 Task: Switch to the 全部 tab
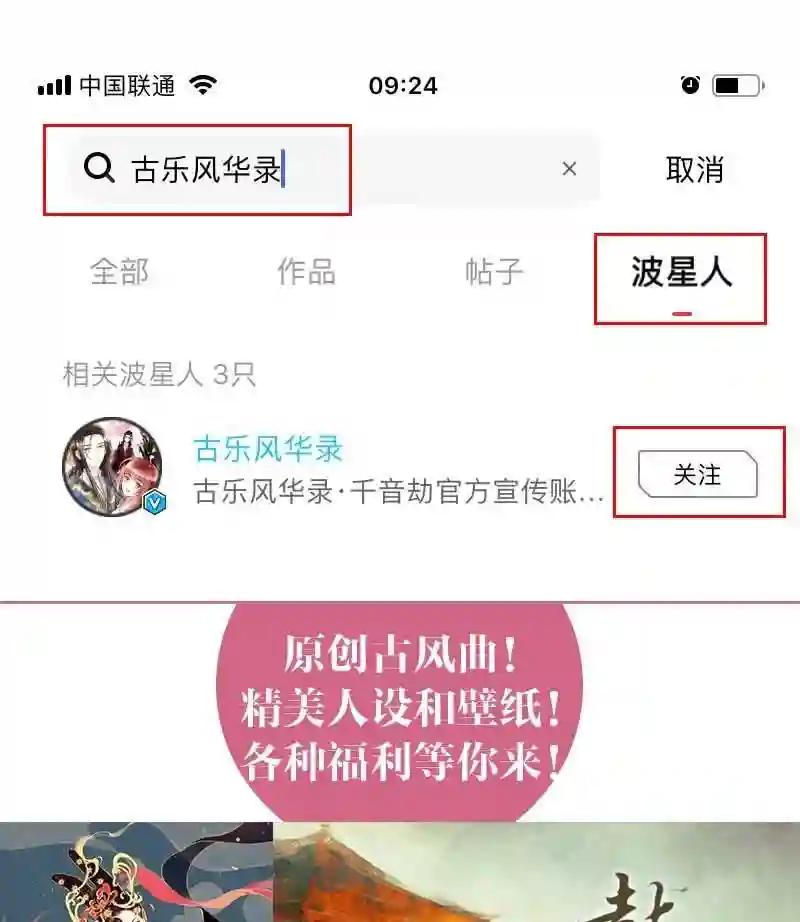coord(119,272)
